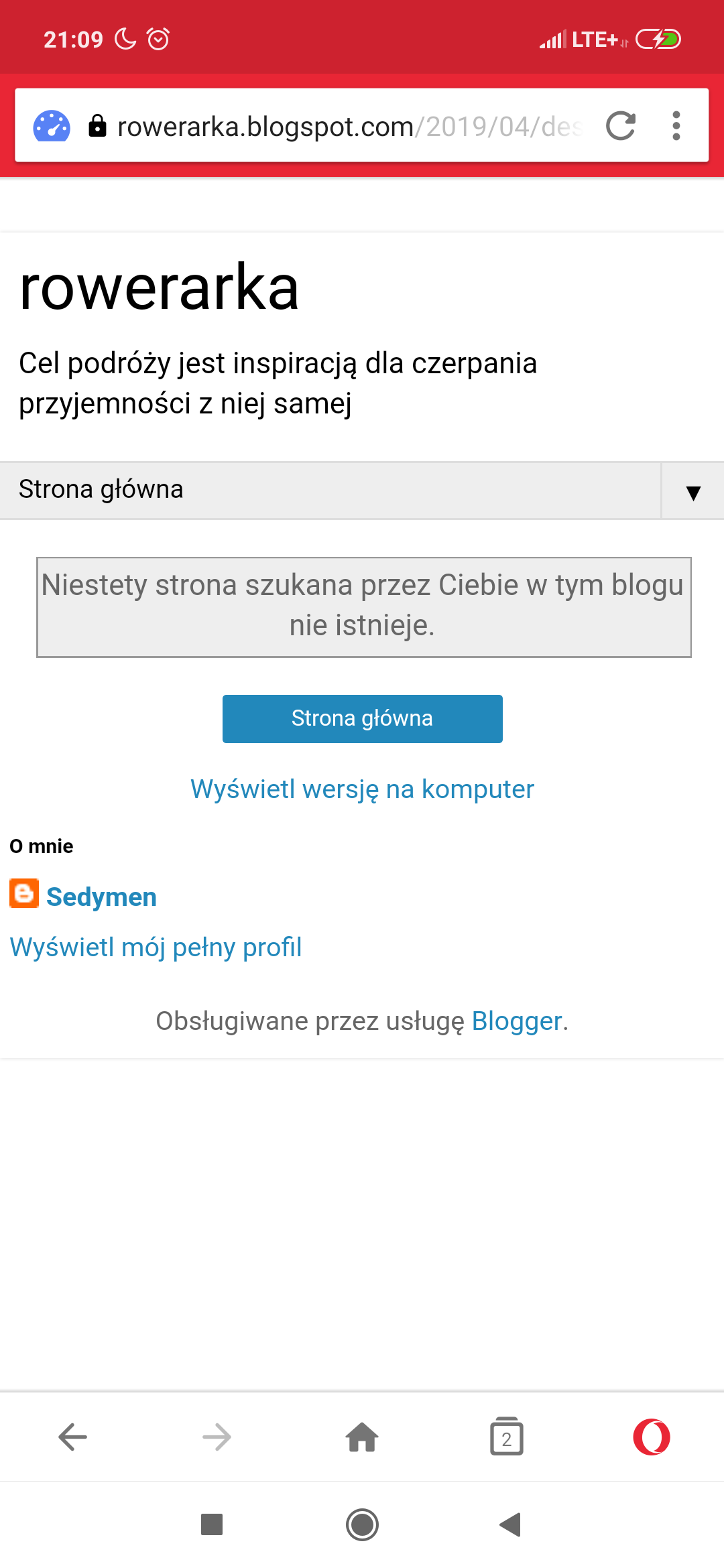Tap the blue Strona główna button
Image resolution: width=724 pixels, height=1568 pixels.
(362, 718)
